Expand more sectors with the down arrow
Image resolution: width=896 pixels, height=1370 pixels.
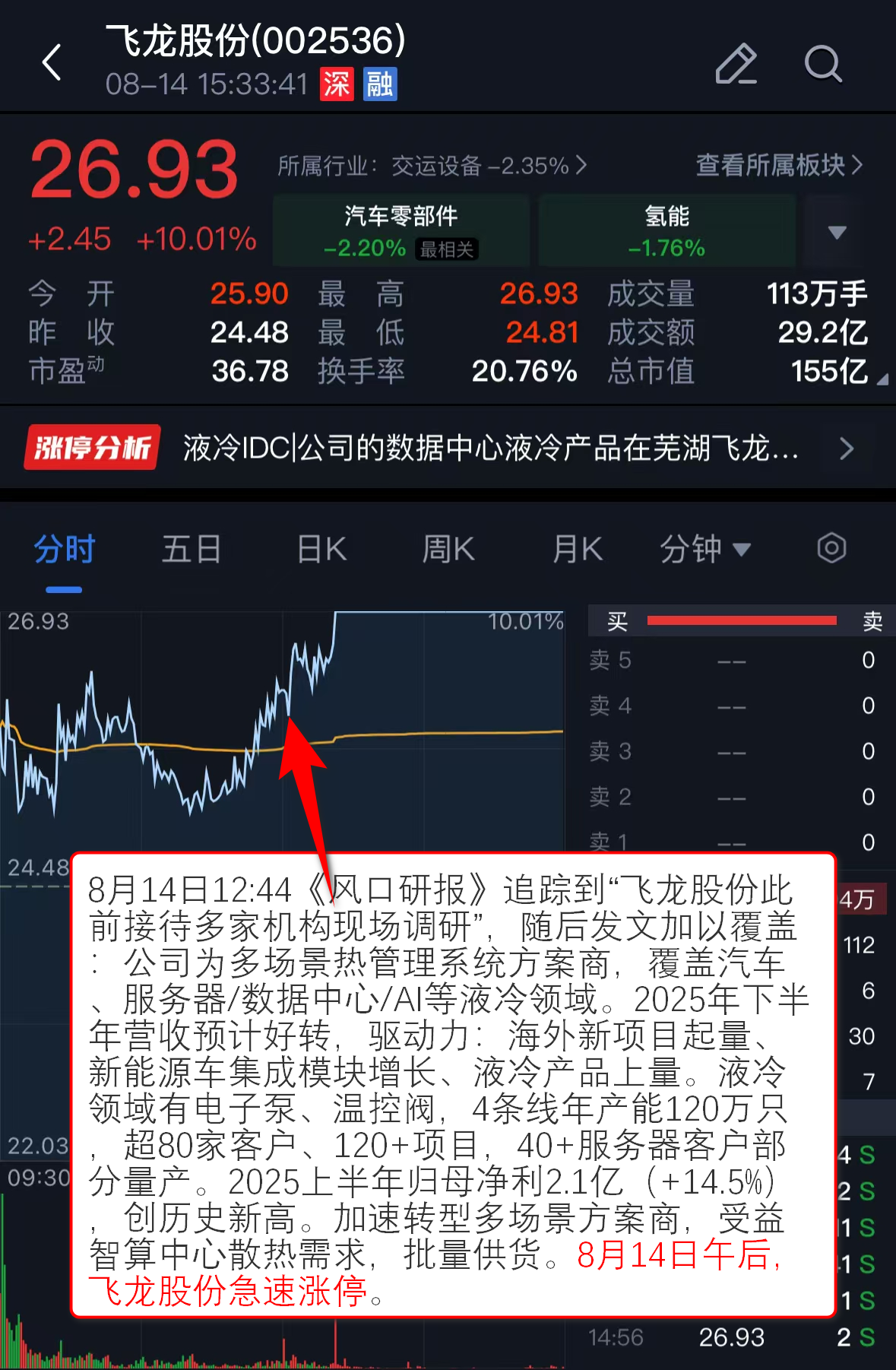(x=837, y=232)
